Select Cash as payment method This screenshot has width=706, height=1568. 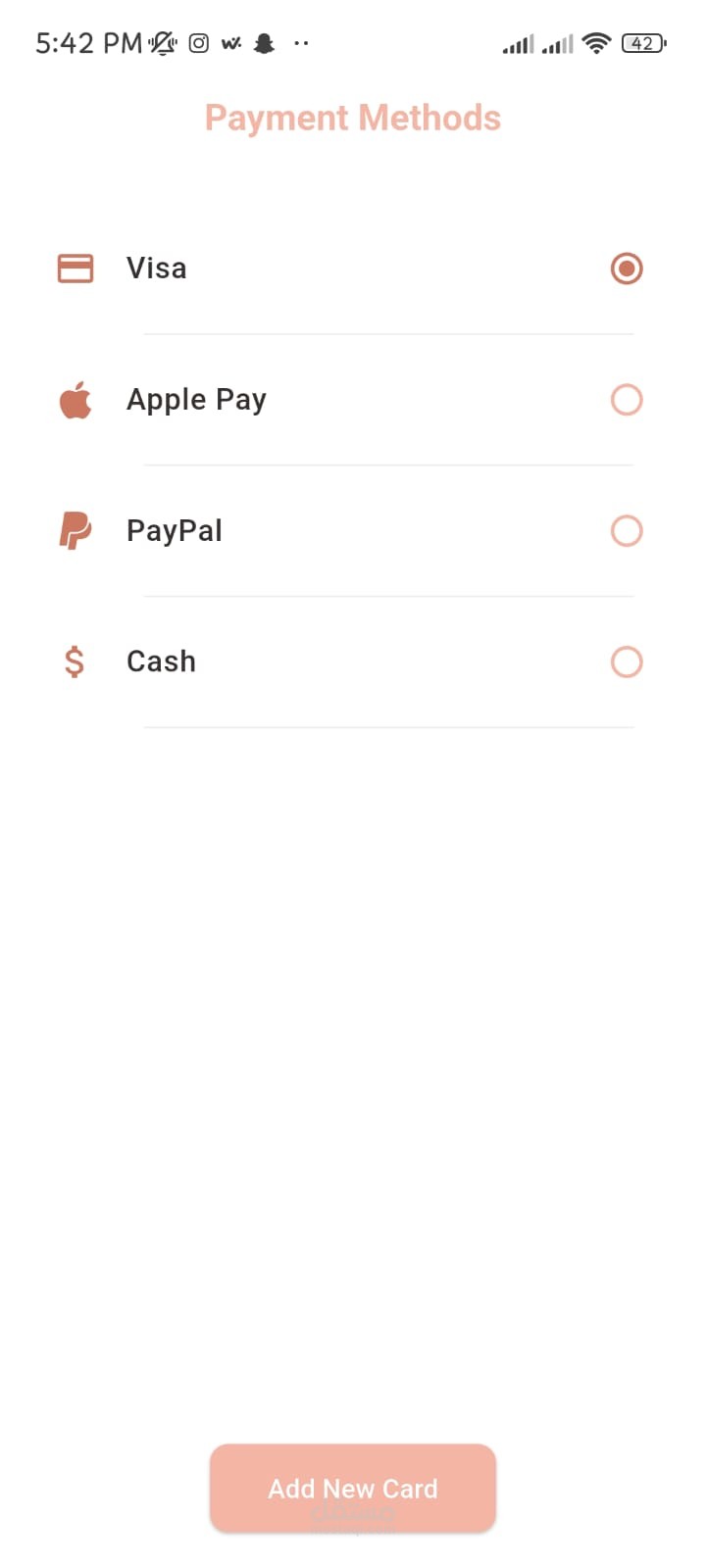627,661
